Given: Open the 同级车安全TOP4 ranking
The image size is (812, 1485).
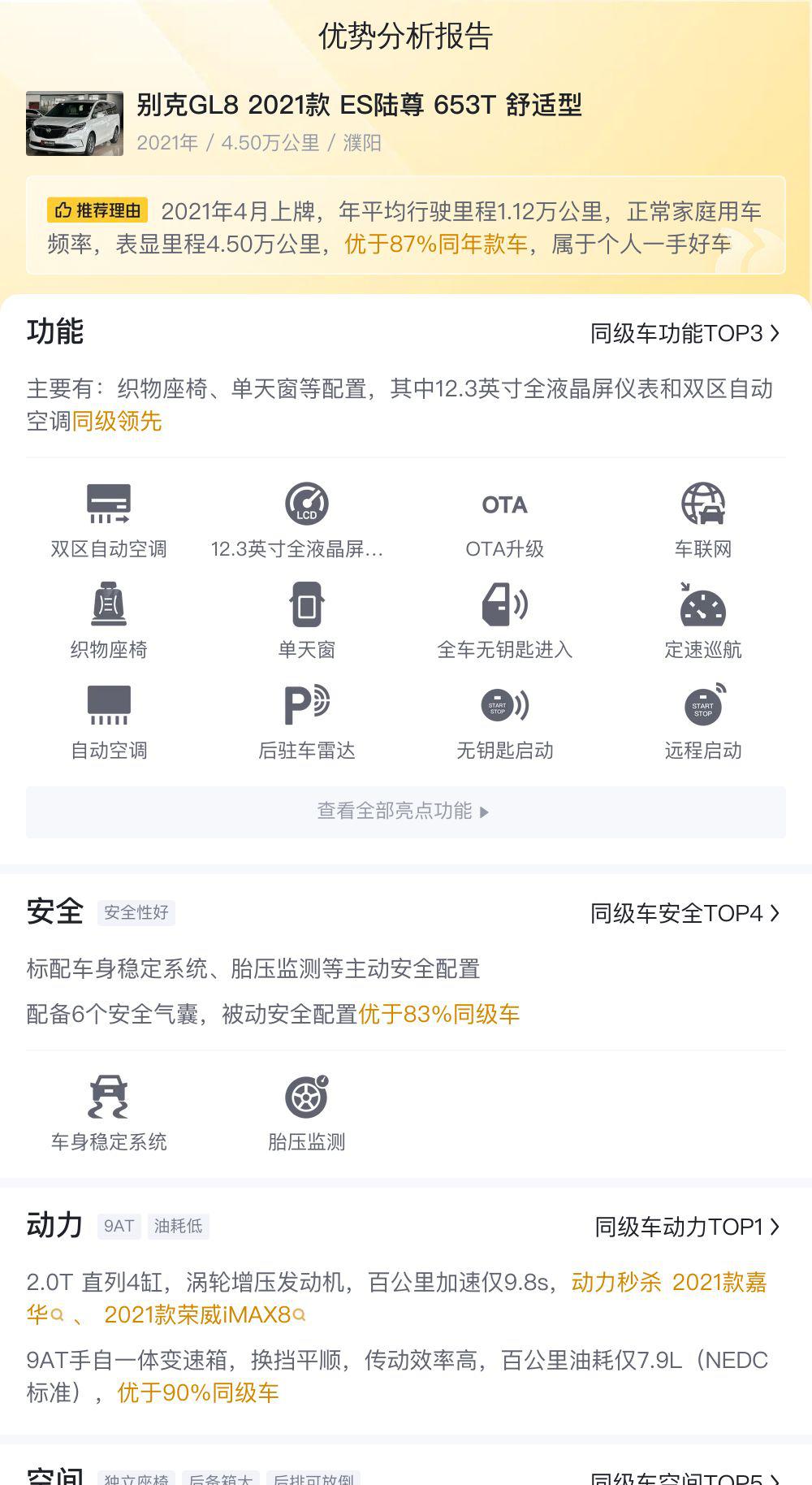Looking at the screenshot, I should coord(685,913).
